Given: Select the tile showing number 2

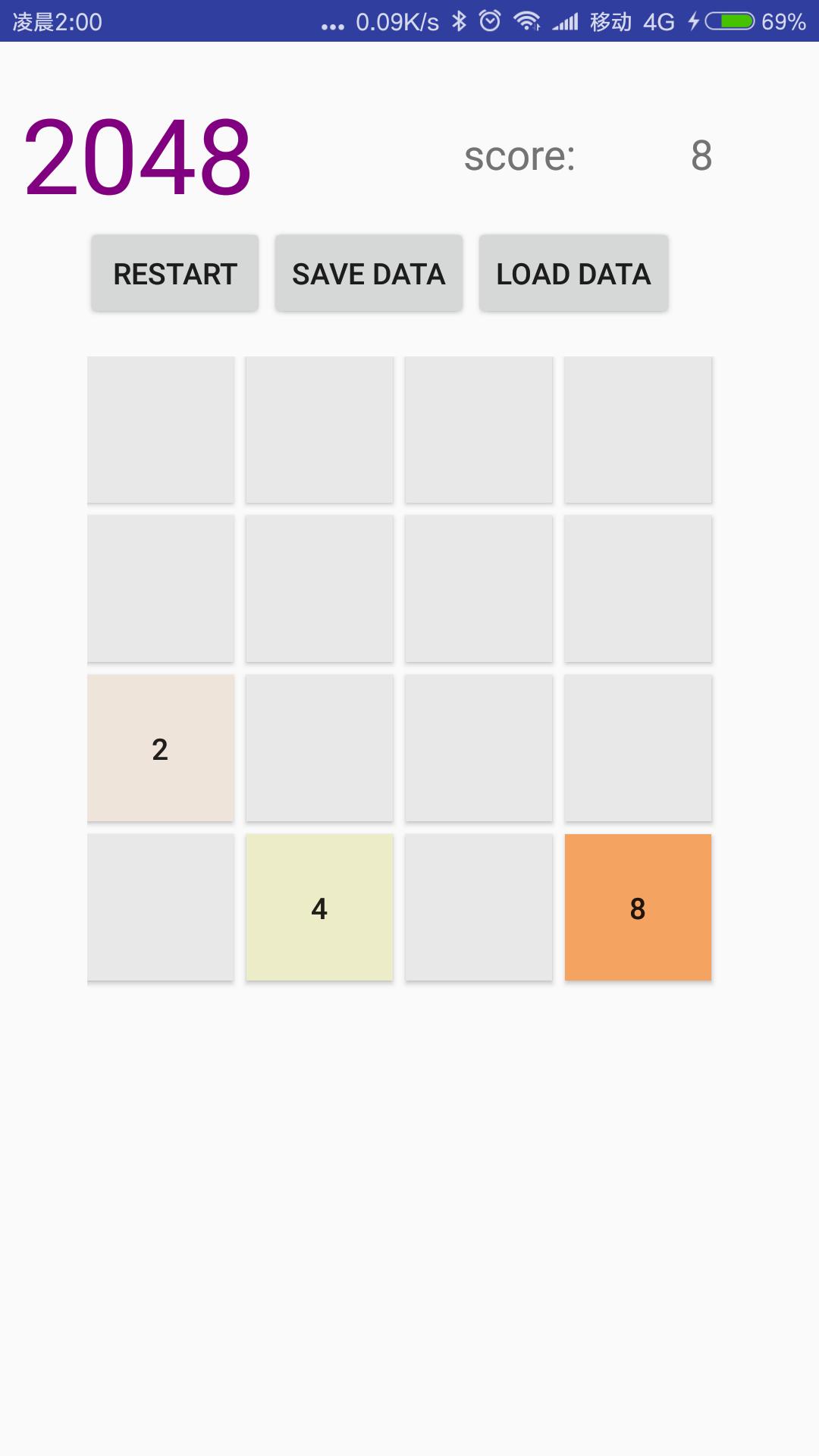Looking at the screenshot, I should pyautogui.click(x=160, y=749).
